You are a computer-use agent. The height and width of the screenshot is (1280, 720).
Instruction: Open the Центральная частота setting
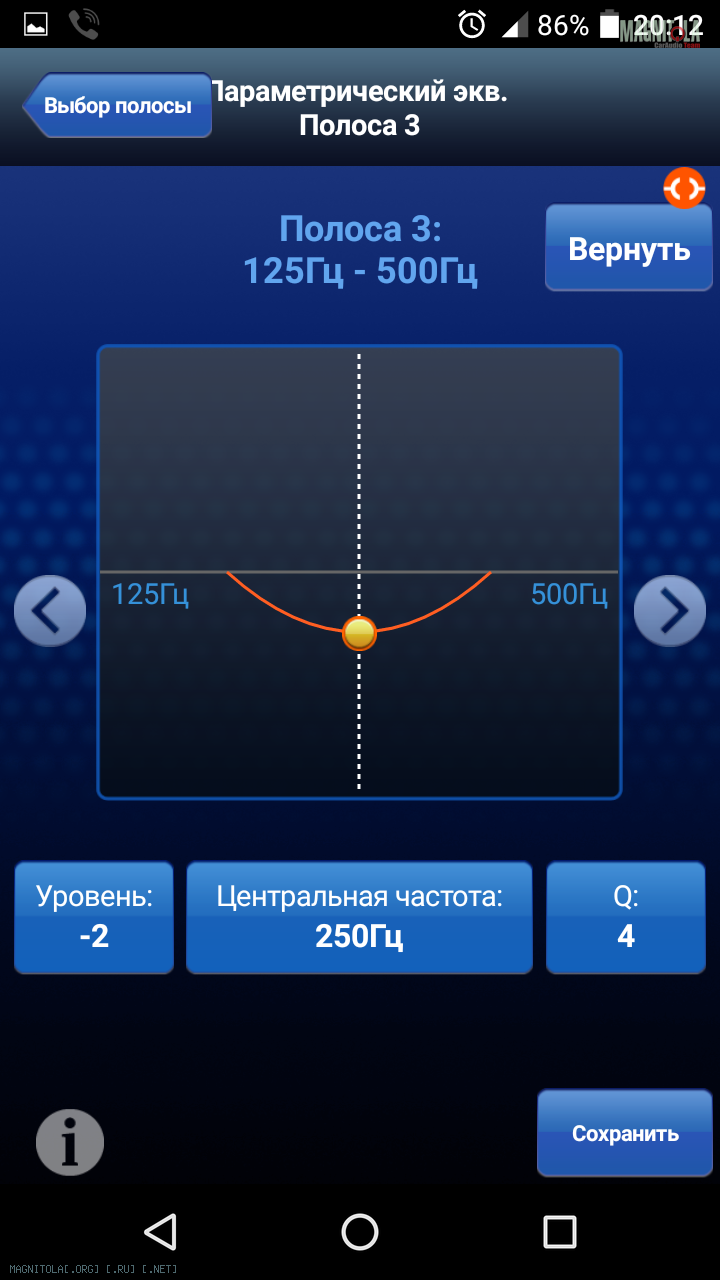click(x=359, y=917)
